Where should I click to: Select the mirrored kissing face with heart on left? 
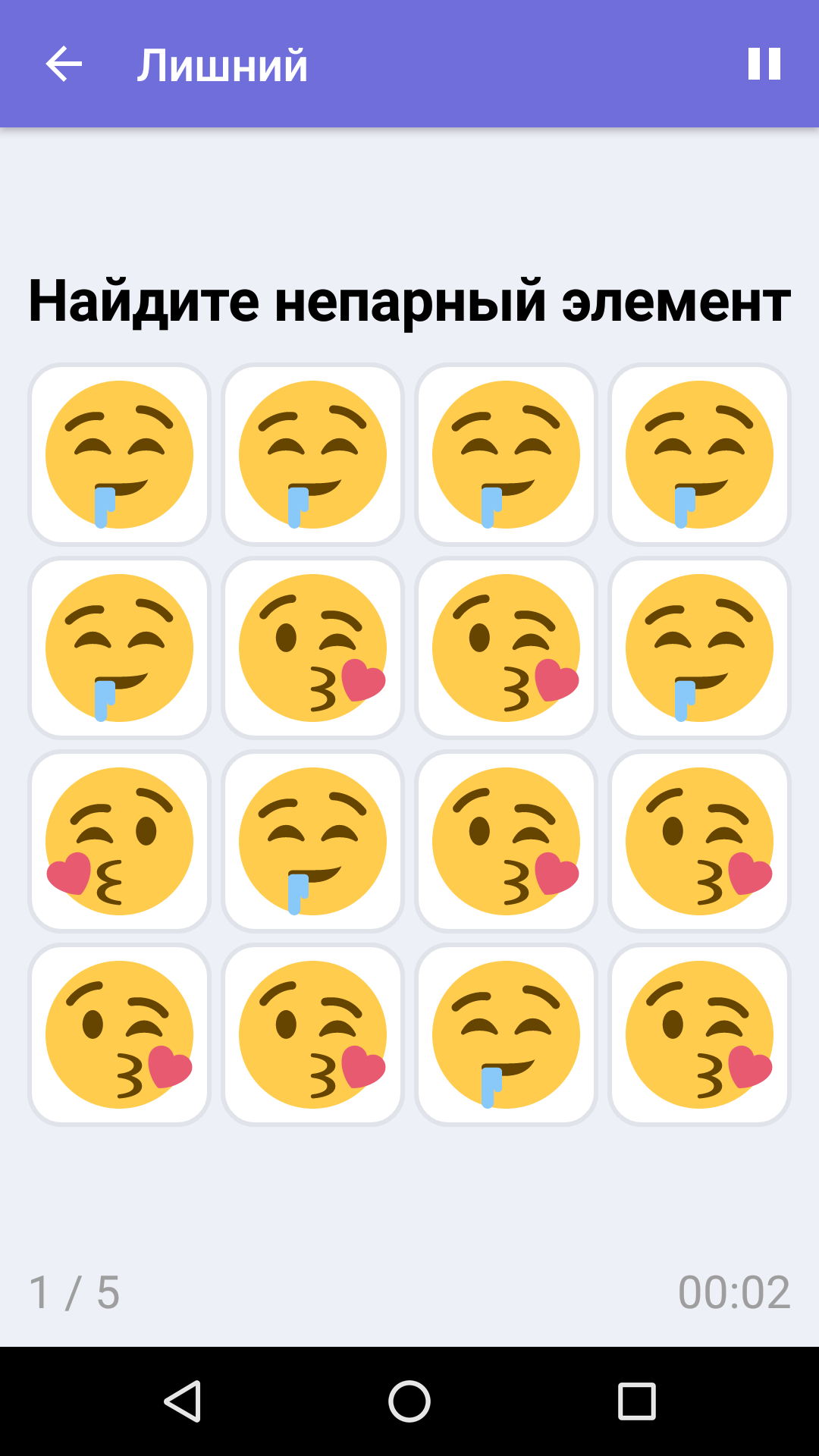(119, 841)
